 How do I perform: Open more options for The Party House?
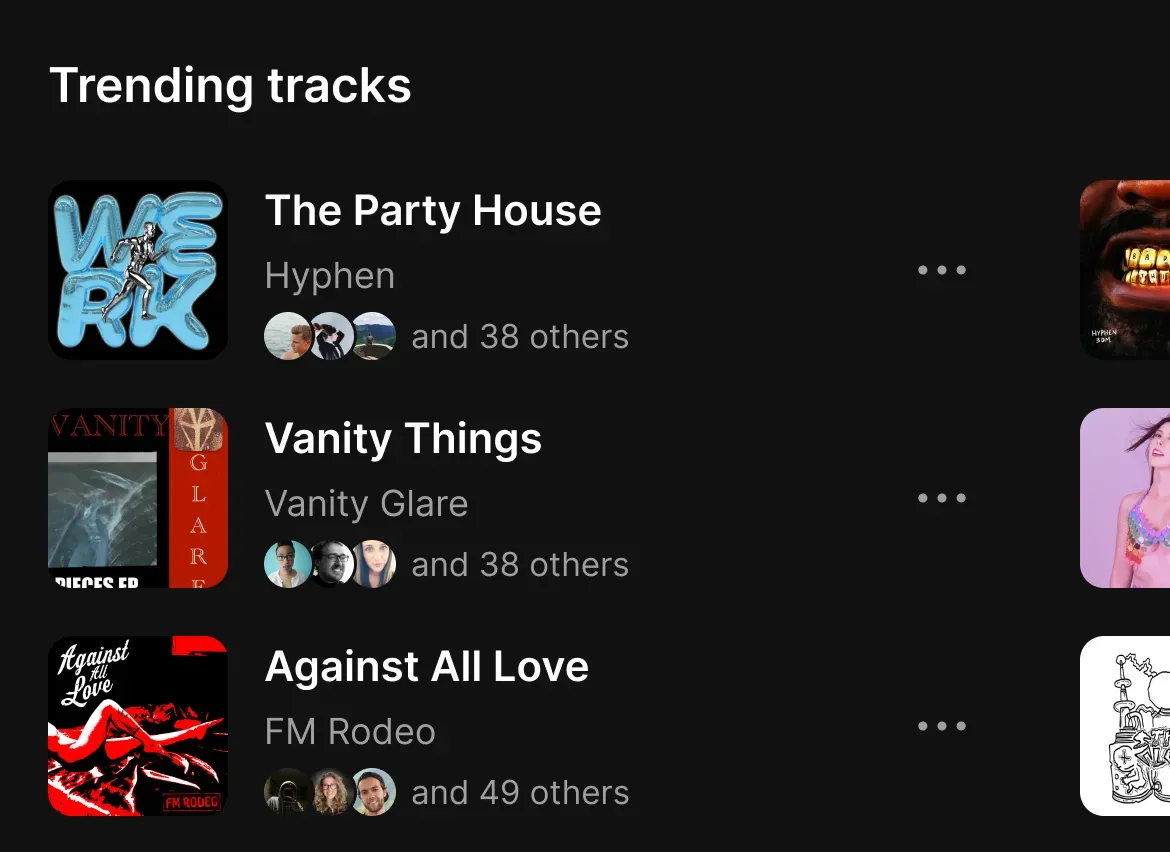(941, 270)
